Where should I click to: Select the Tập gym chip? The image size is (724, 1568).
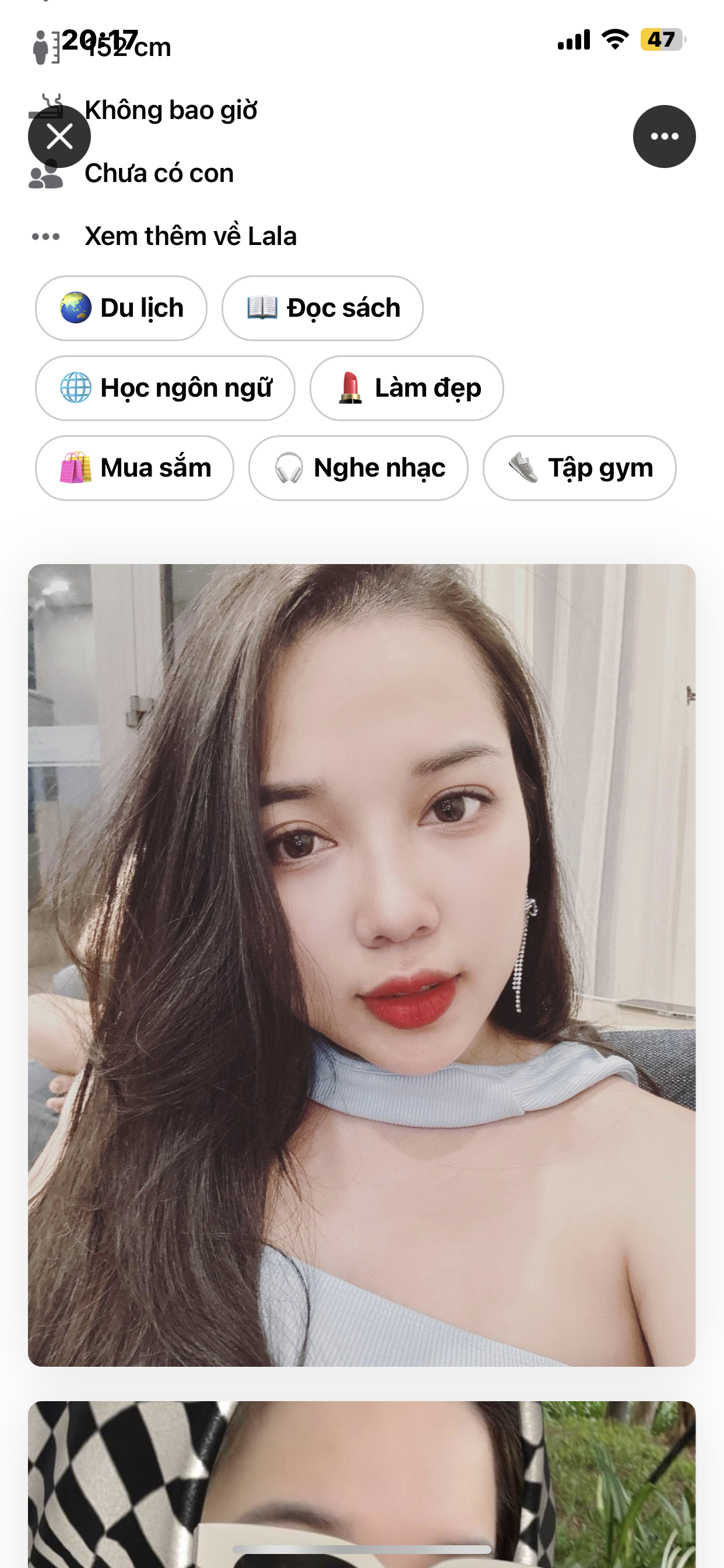pyautogui.click(x=579, y=467)
